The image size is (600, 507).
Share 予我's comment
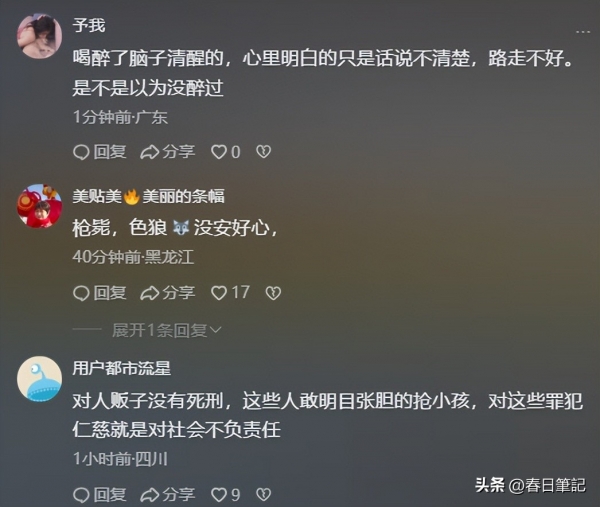click(167, 152)
